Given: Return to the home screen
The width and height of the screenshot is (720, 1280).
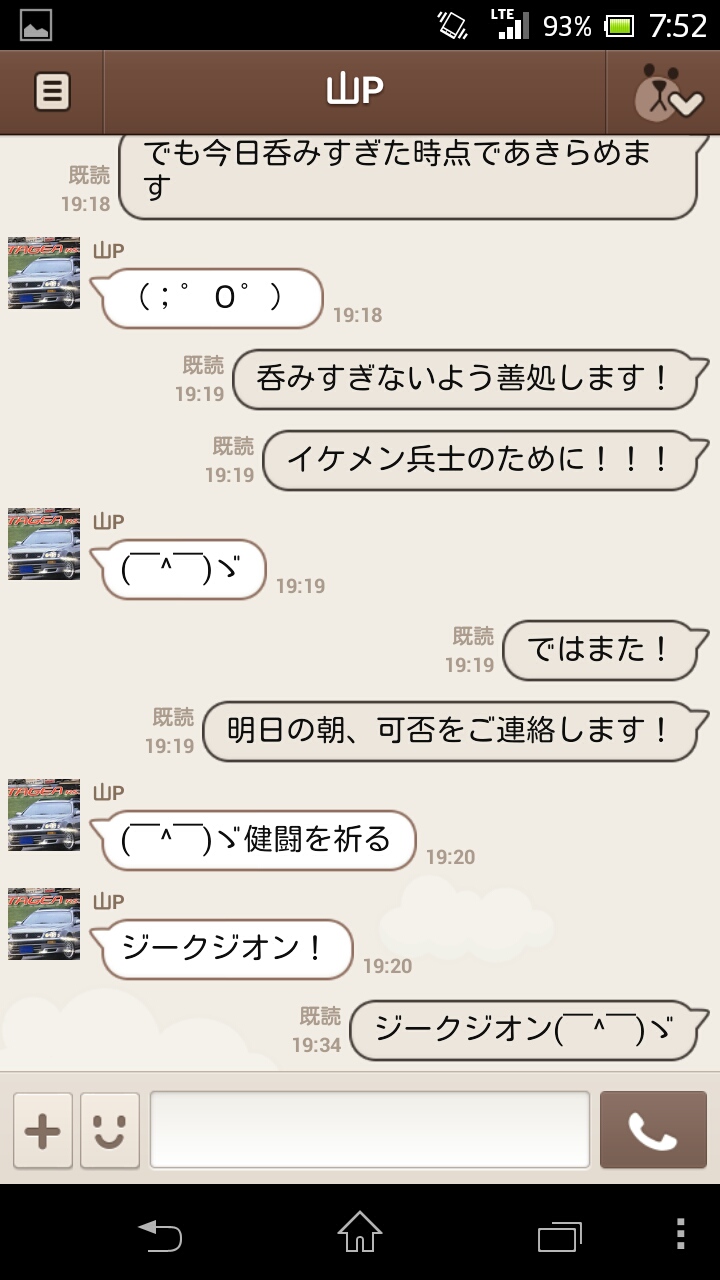Looking at the screenshot, I should pos(360,1232).
